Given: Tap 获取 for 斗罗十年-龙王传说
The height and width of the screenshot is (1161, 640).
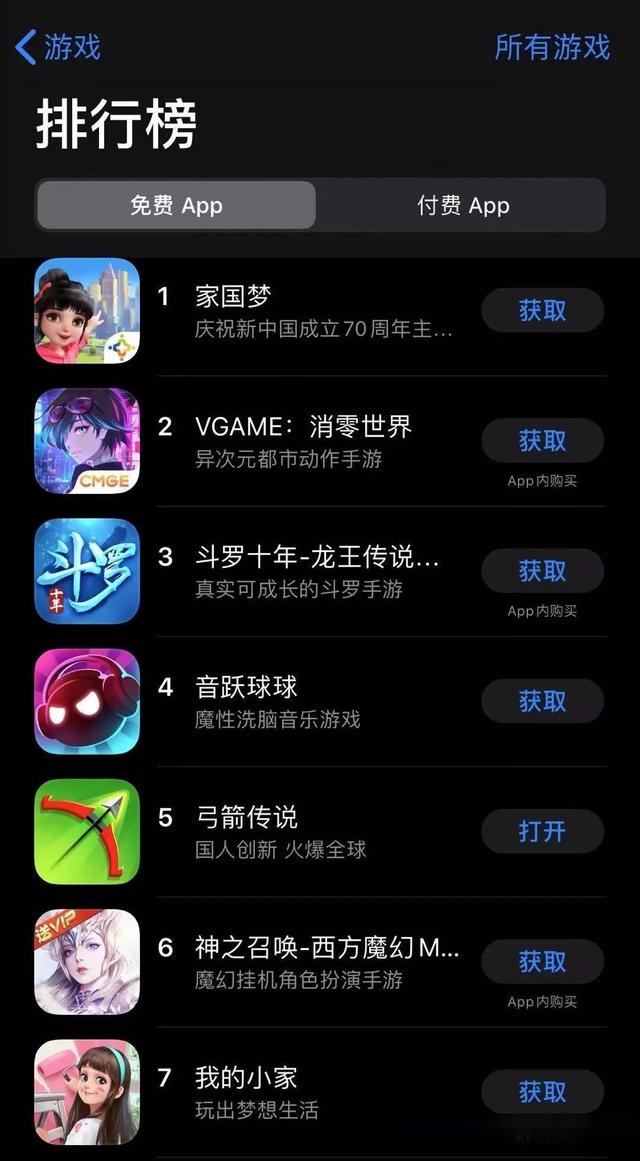Looking at the screenshot, I should click(x=542, y=571).
